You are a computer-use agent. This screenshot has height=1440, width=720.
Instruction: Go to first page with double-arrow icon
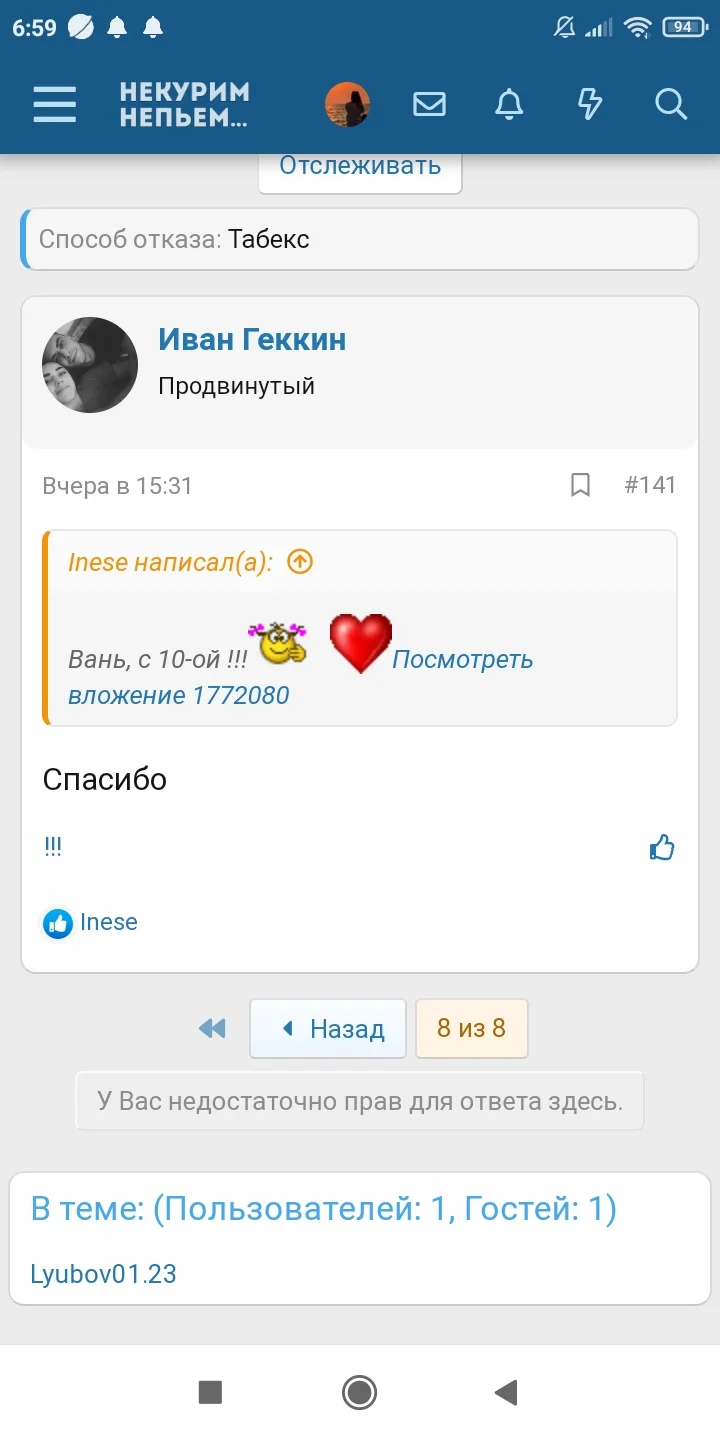pyautogui.click(x=211, y=1027)
